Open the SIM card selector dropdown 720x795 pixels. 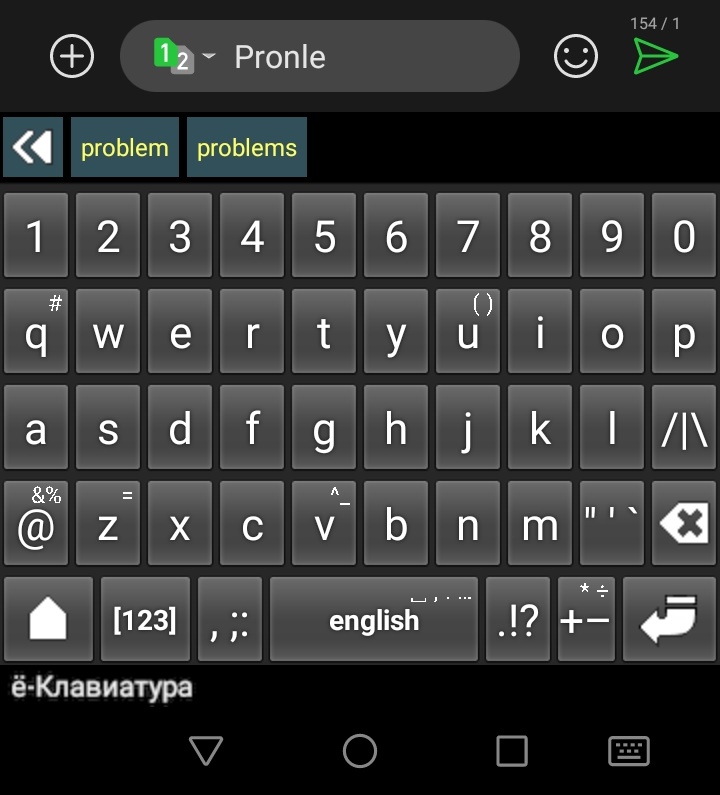pyautogui.click(x=184, y=56)
